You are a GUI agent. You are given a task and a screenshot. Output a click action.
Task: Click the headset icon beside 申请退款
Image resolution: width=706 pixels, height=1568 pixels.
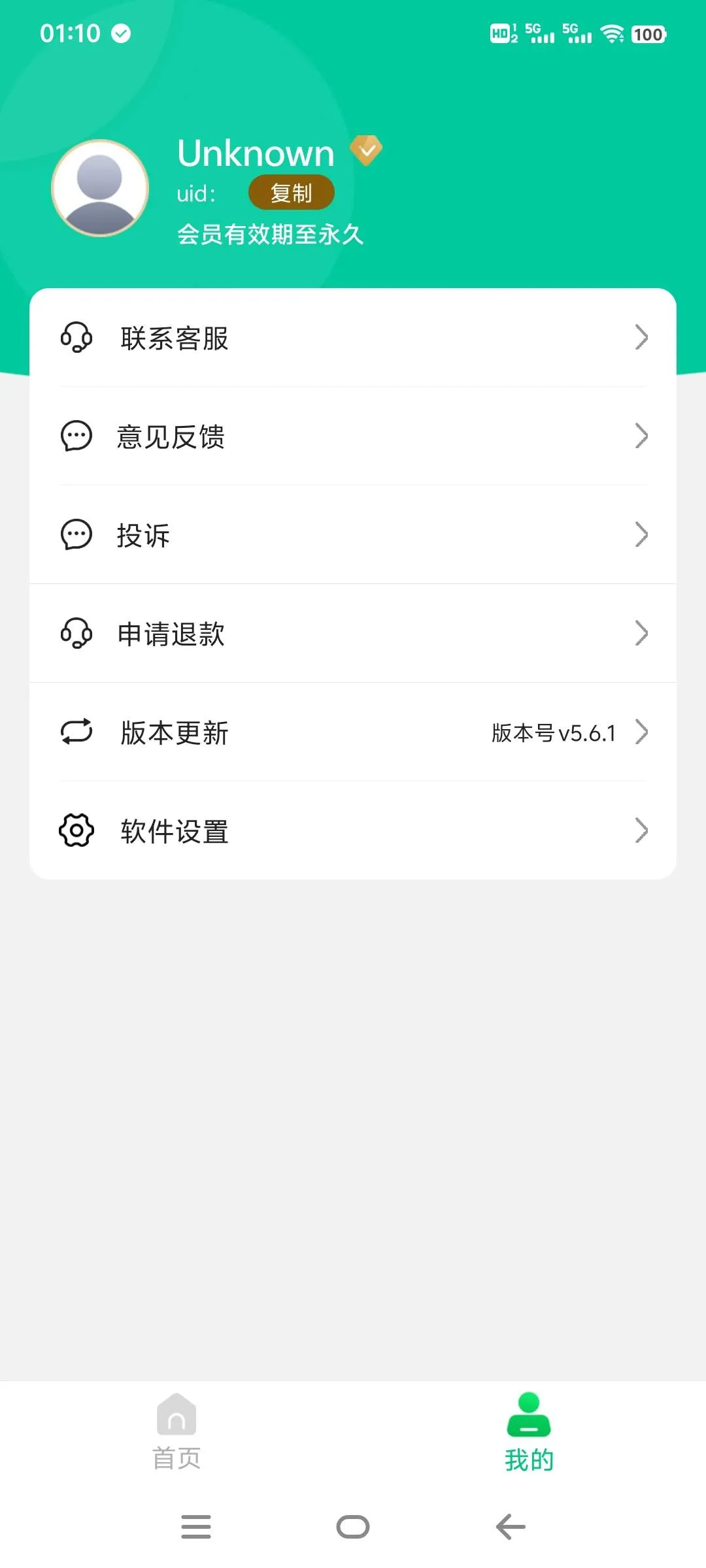click(x=76, y=633)
